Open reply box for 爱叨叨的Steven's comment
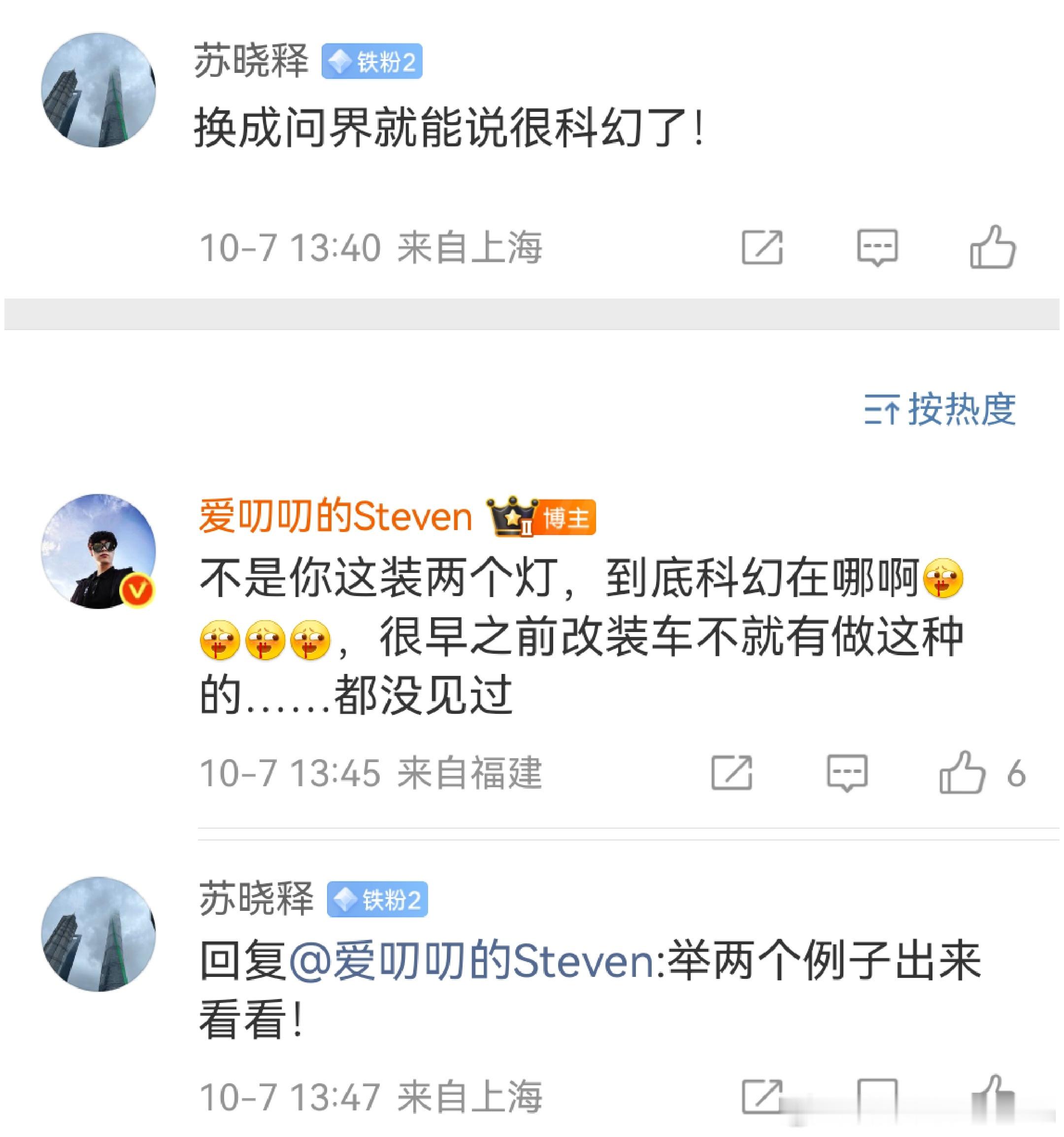Viewport: 1064px width, 1137px height. click(x=847, y=773)
